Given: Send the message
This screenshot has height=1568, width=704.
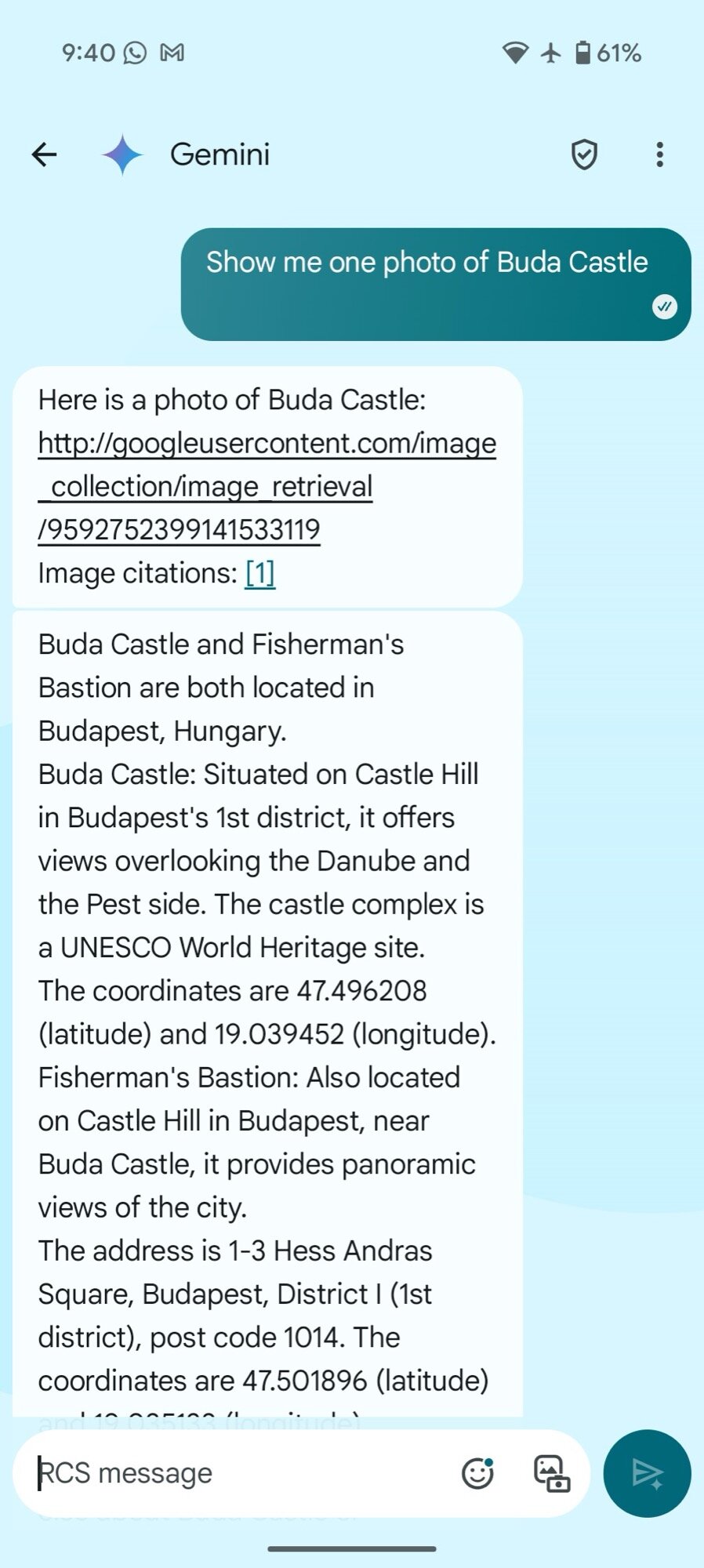Looking at the screenshot, I should 647,1473.
